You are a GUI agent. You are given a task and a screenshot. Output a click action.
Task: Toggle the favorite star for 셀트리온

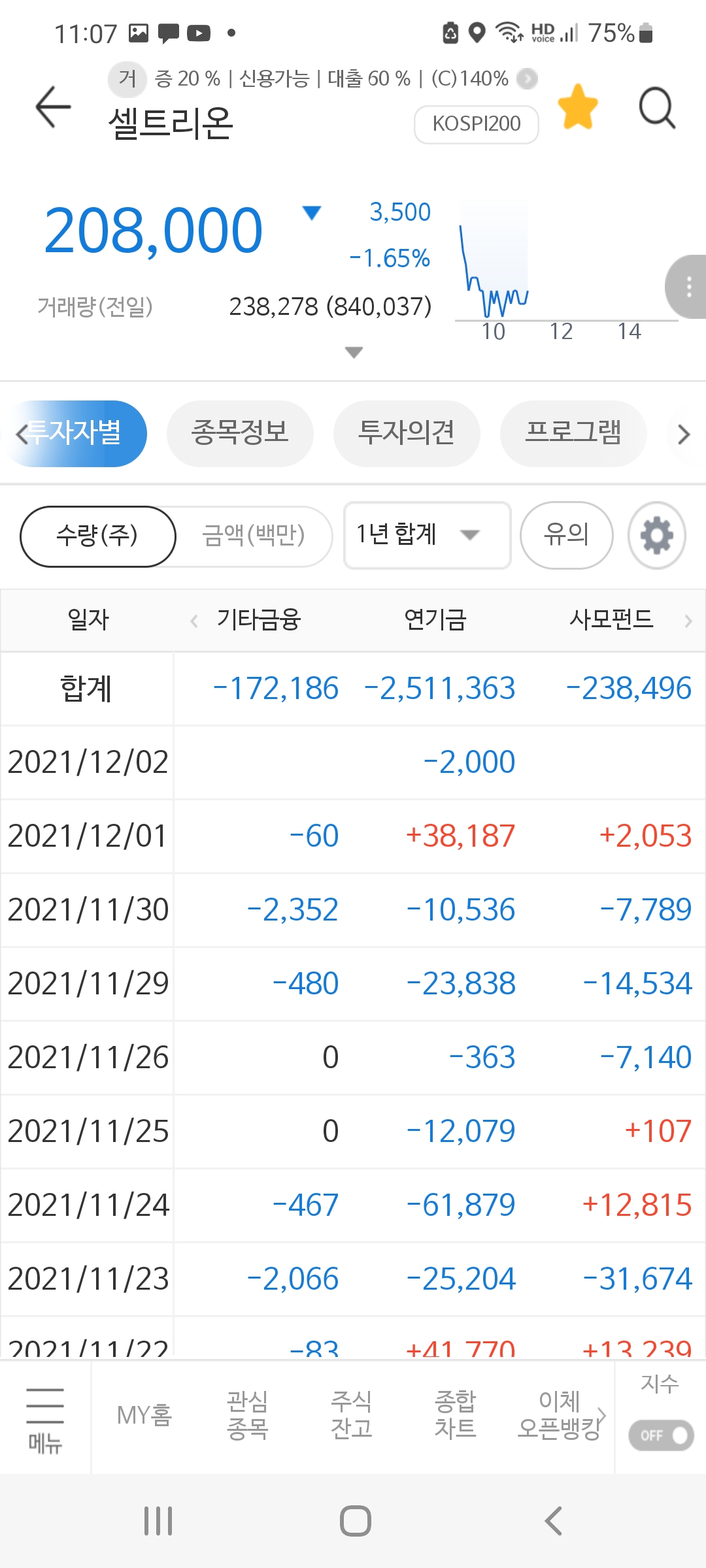click(578, 107)
